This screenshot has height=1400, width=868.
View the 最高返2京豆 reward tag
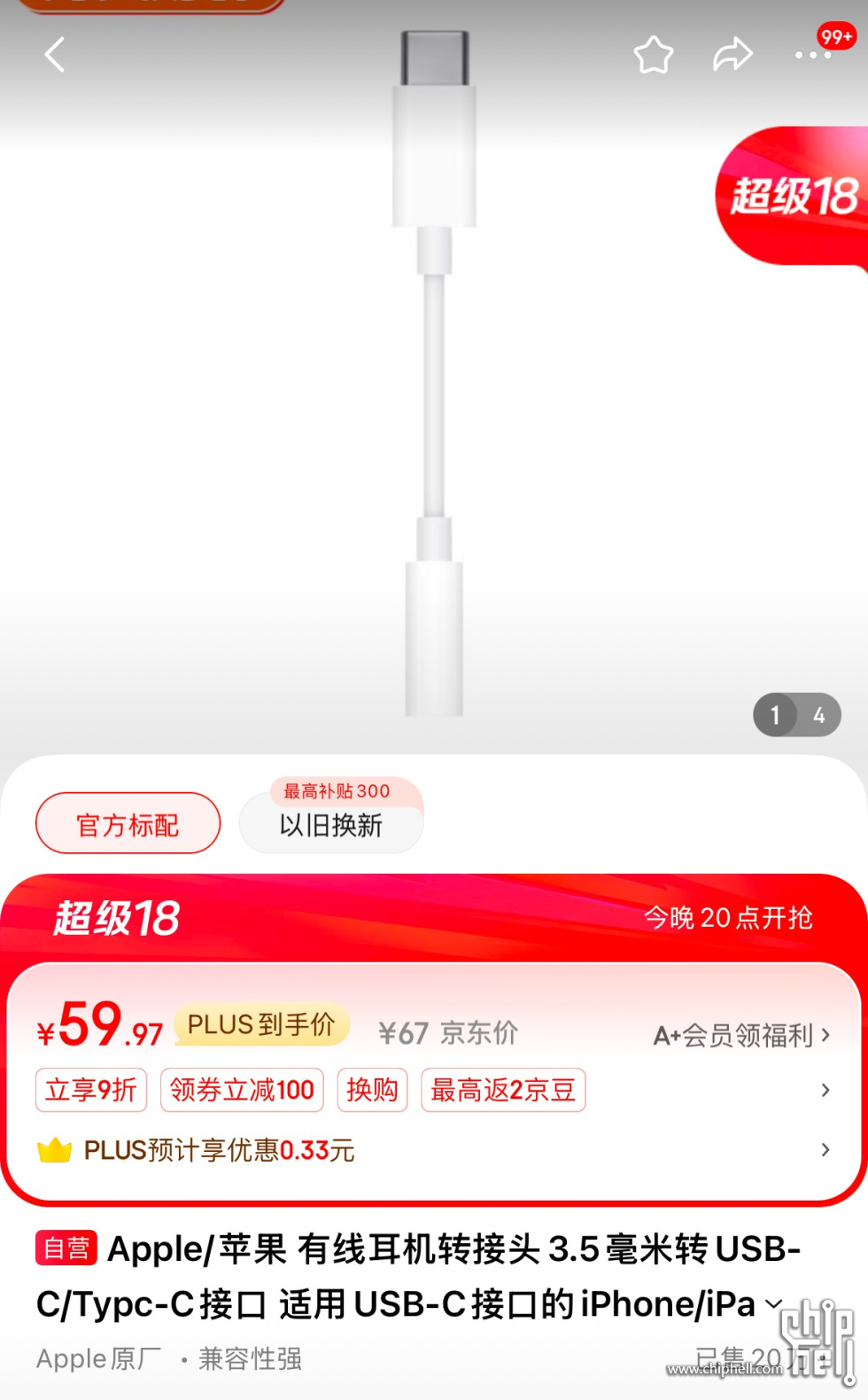(x=503, y=1090)
